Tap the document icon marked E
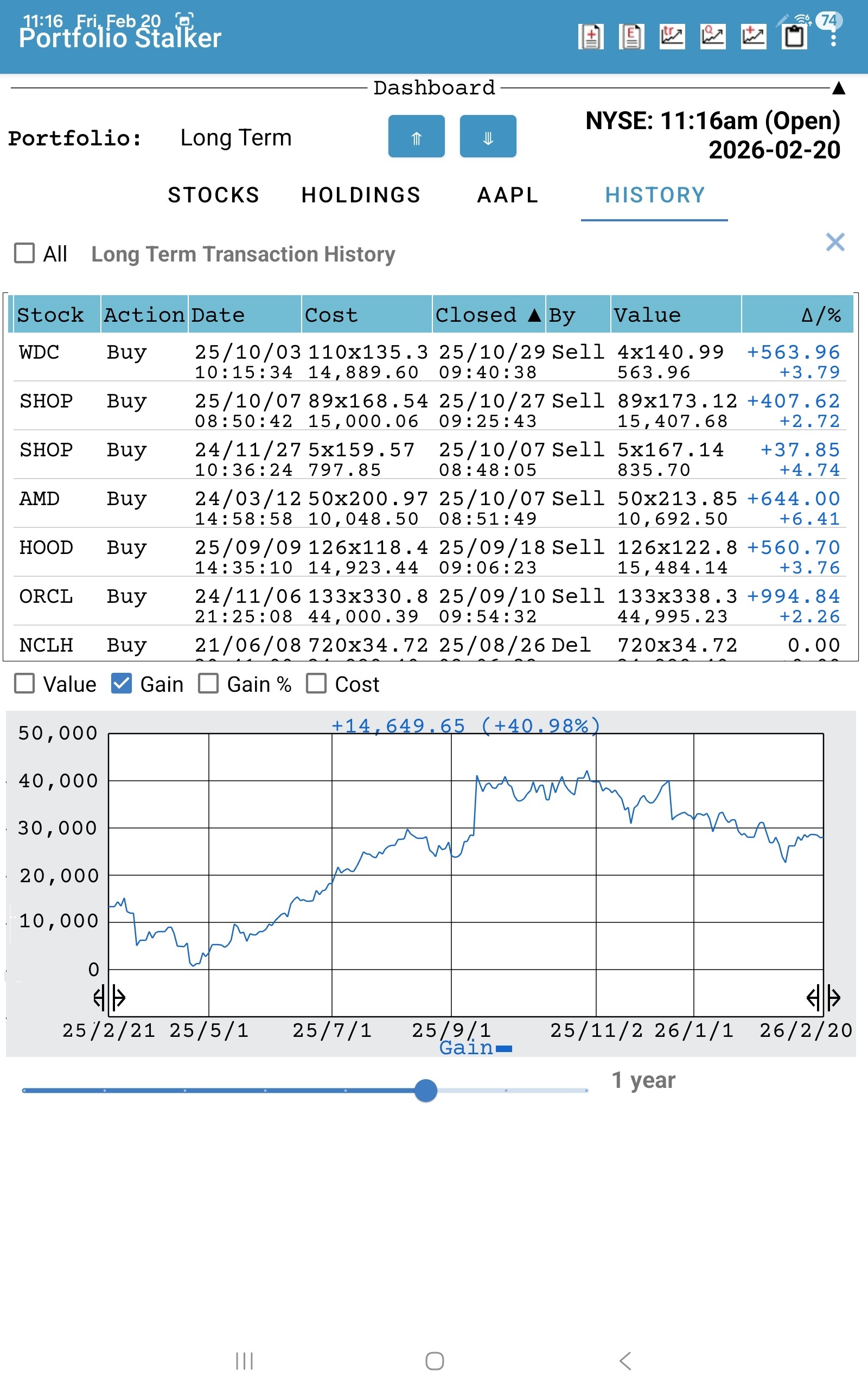The width and height of the screenshot is (868, 1389). pos(631,37)
